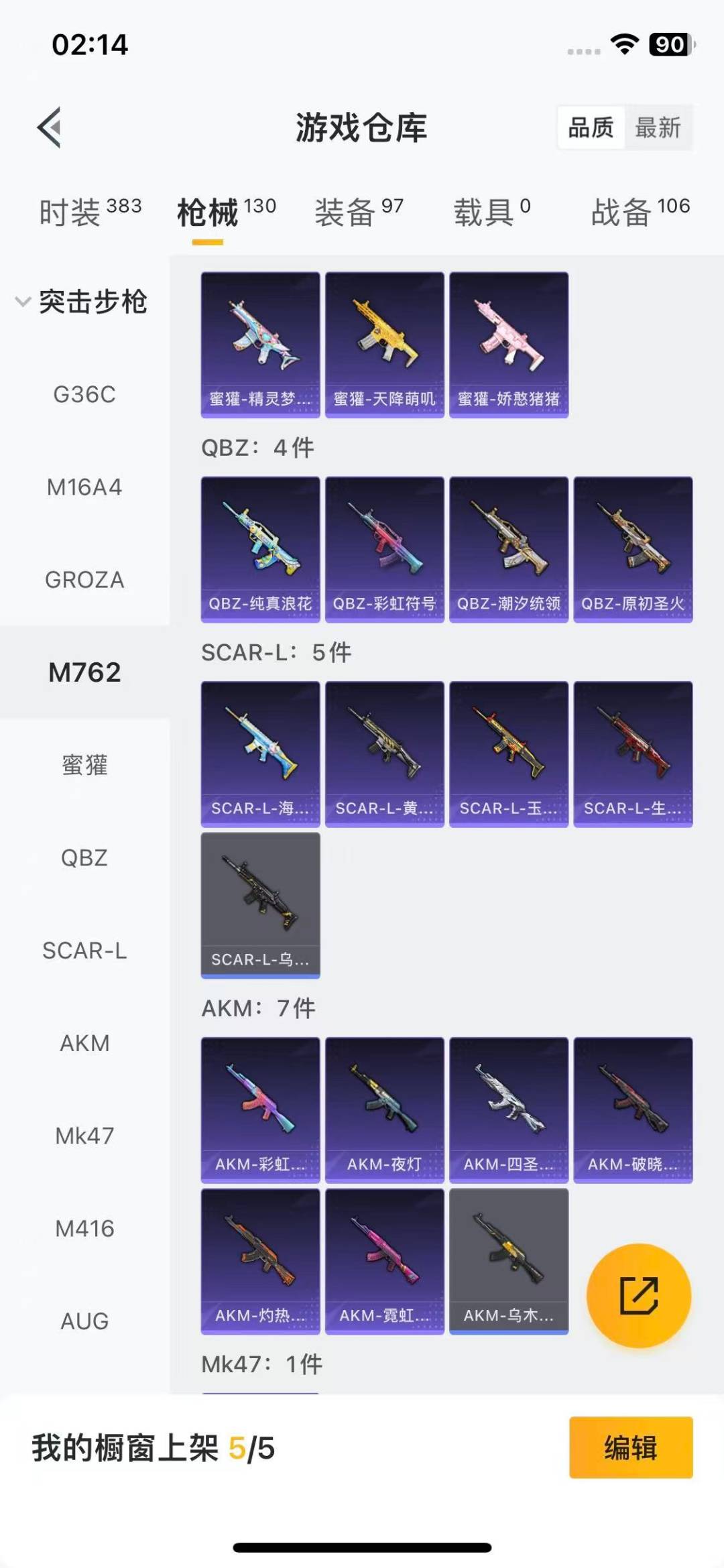Viewport: 724px width, 1568px height.
Task: Open the SCAR-L-乌 grey skin card
Action: (259, 906)
